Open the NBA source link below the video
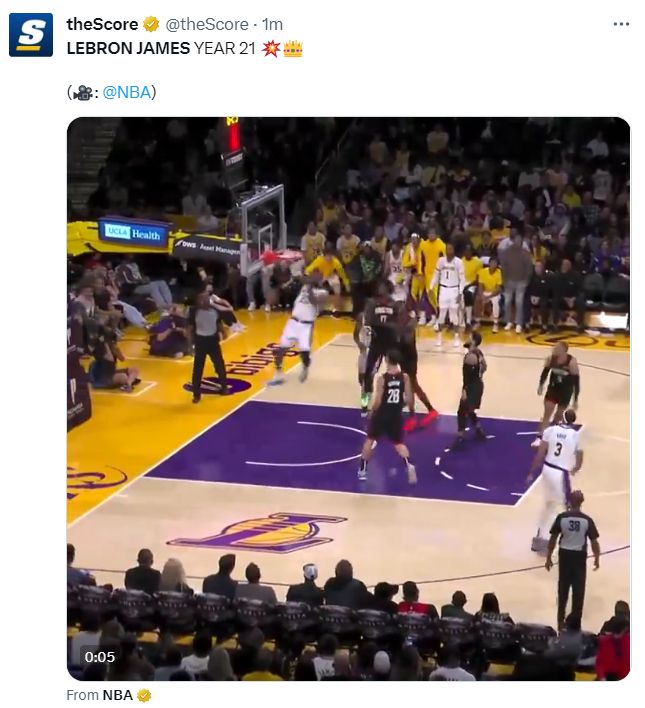645x708 pixels. click(x=116, y=695)
